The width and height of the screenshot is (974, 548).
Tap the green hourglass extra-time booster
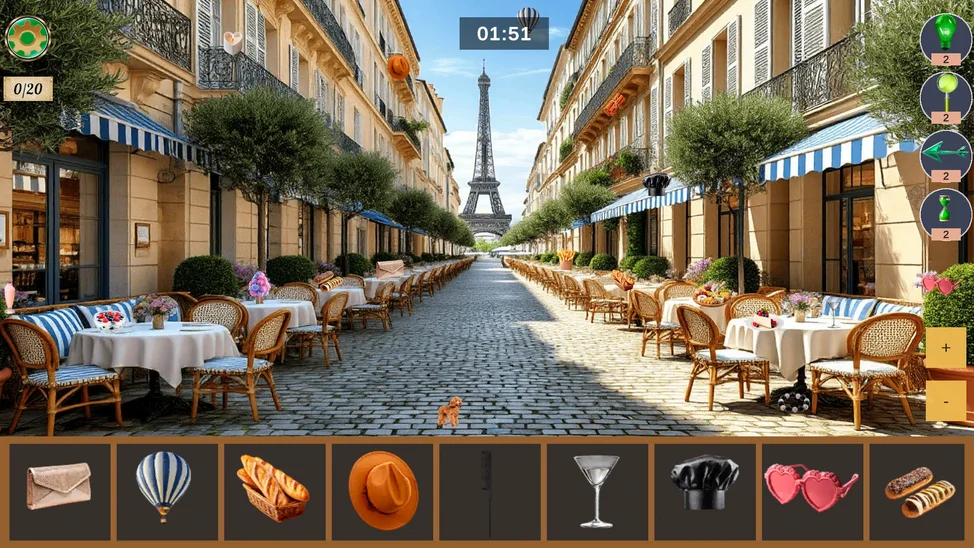(945, 213)
